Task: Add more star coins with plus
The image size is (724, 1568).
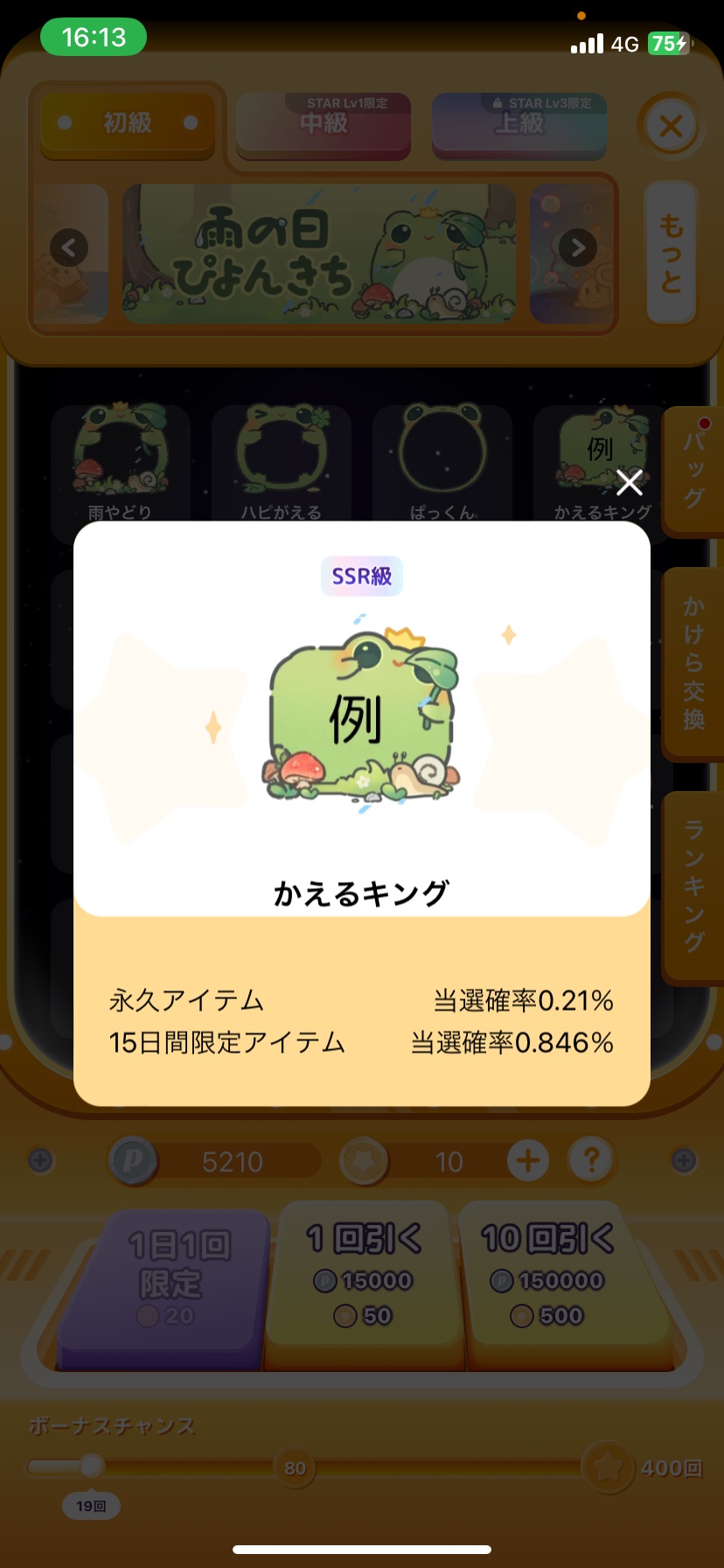Action: [527, 1160]
